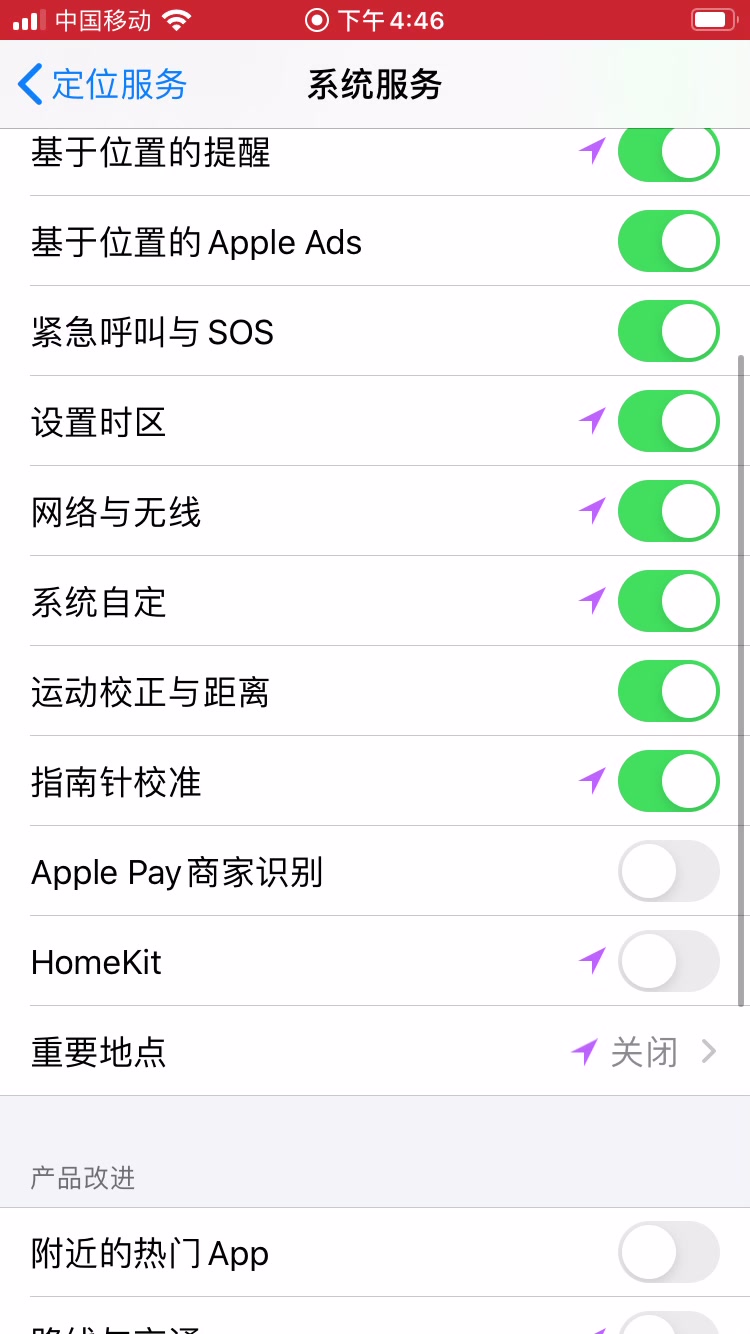This screenshot has width=750, height=1334.
Task: Tap the hollow arrow icon next to HomeKit
Action: click(592, 961)
